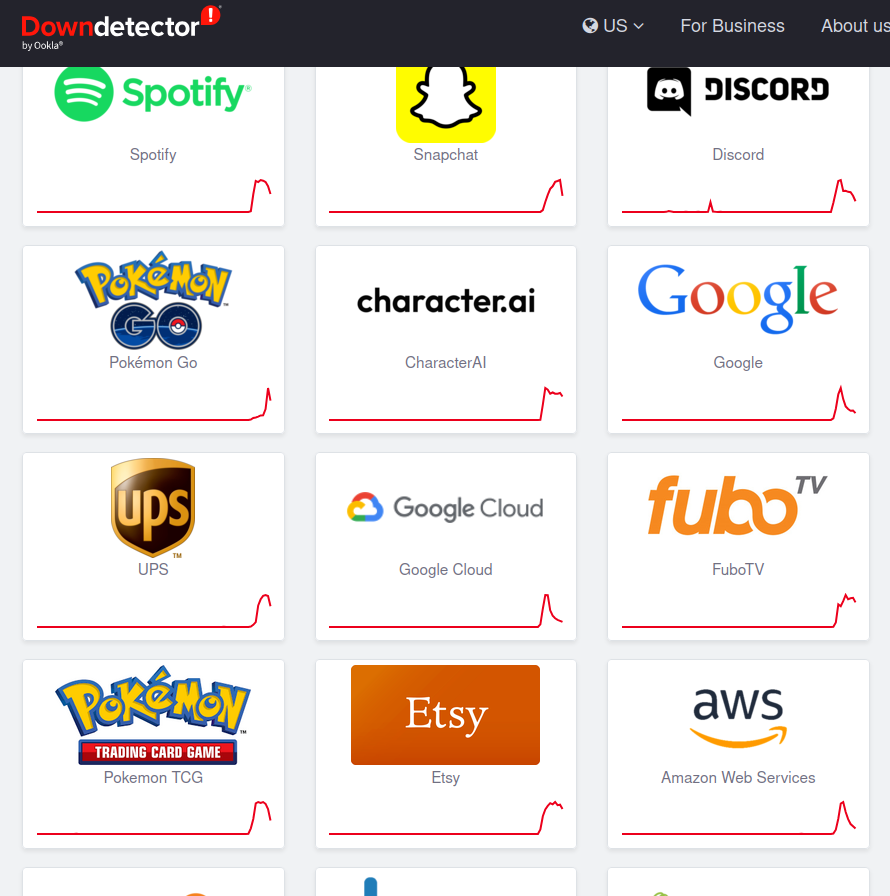The height and width of the screenshot is (896, 890).
Task: Check Pokémon Go outage details
Action: coord(153,340)
